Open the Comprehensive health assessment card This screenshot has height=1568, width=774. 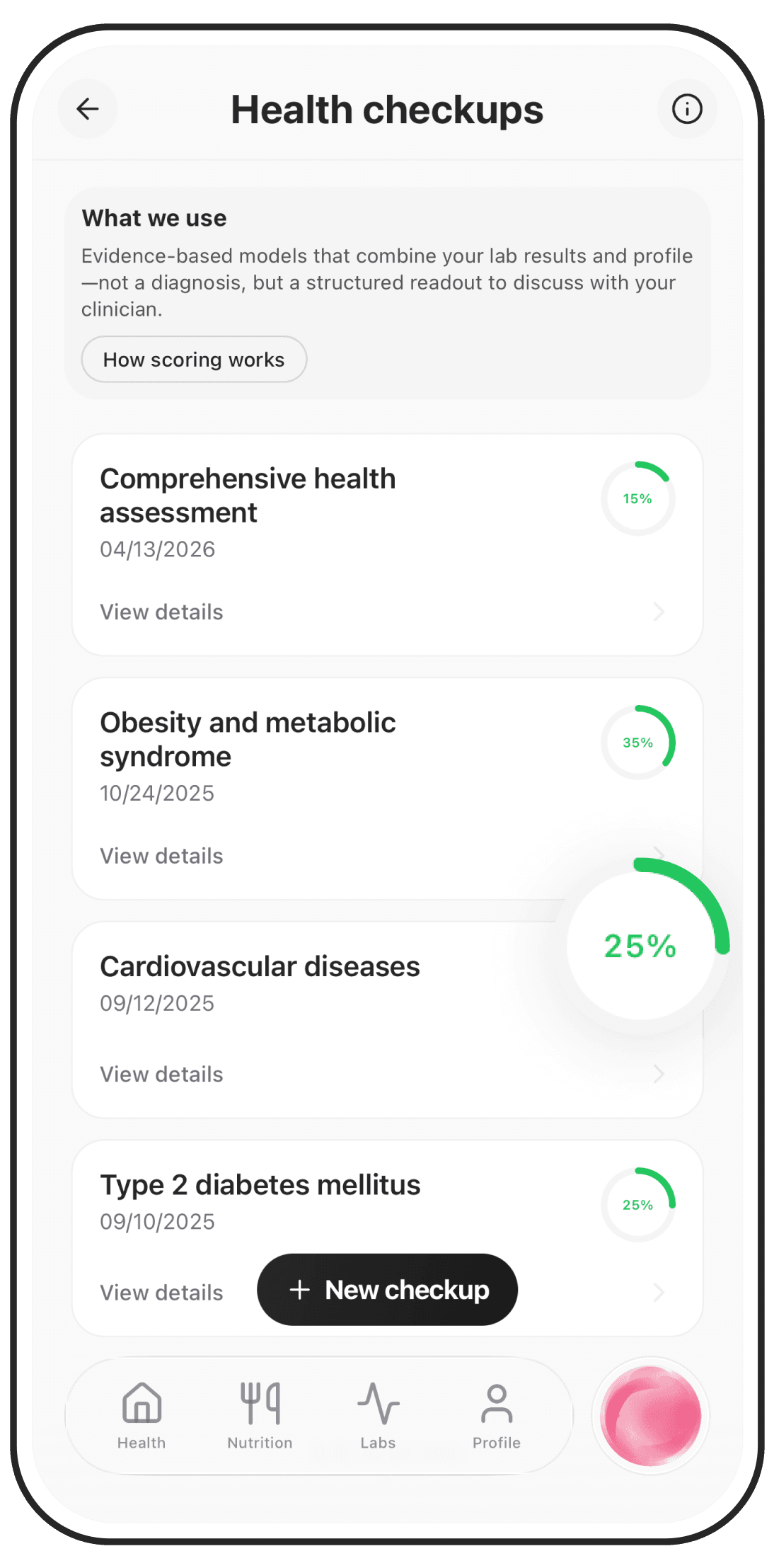pyautogui.click(x=387, y=544)
